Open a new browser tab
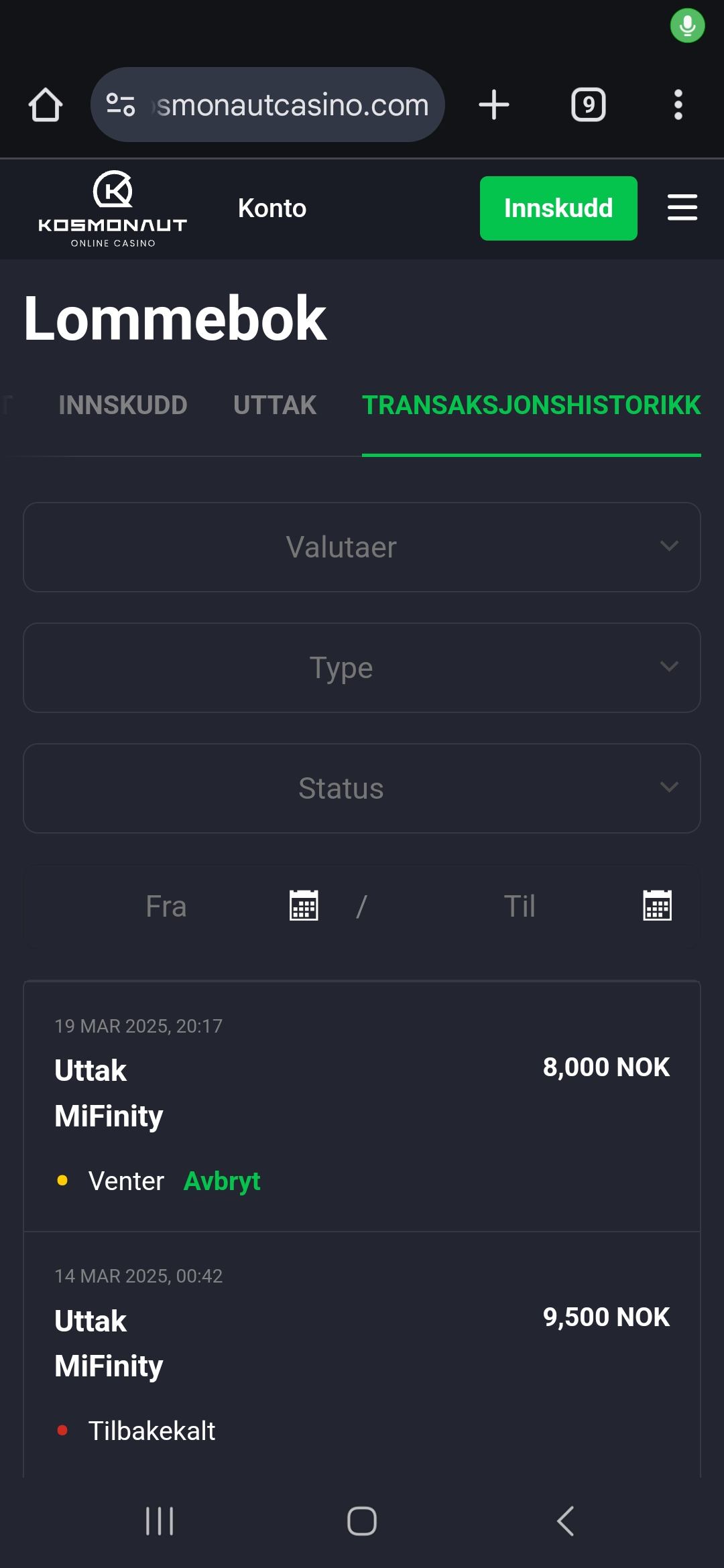Viewport: 724px width, 1568px height. pyautogui.click(x=494, y=105)
